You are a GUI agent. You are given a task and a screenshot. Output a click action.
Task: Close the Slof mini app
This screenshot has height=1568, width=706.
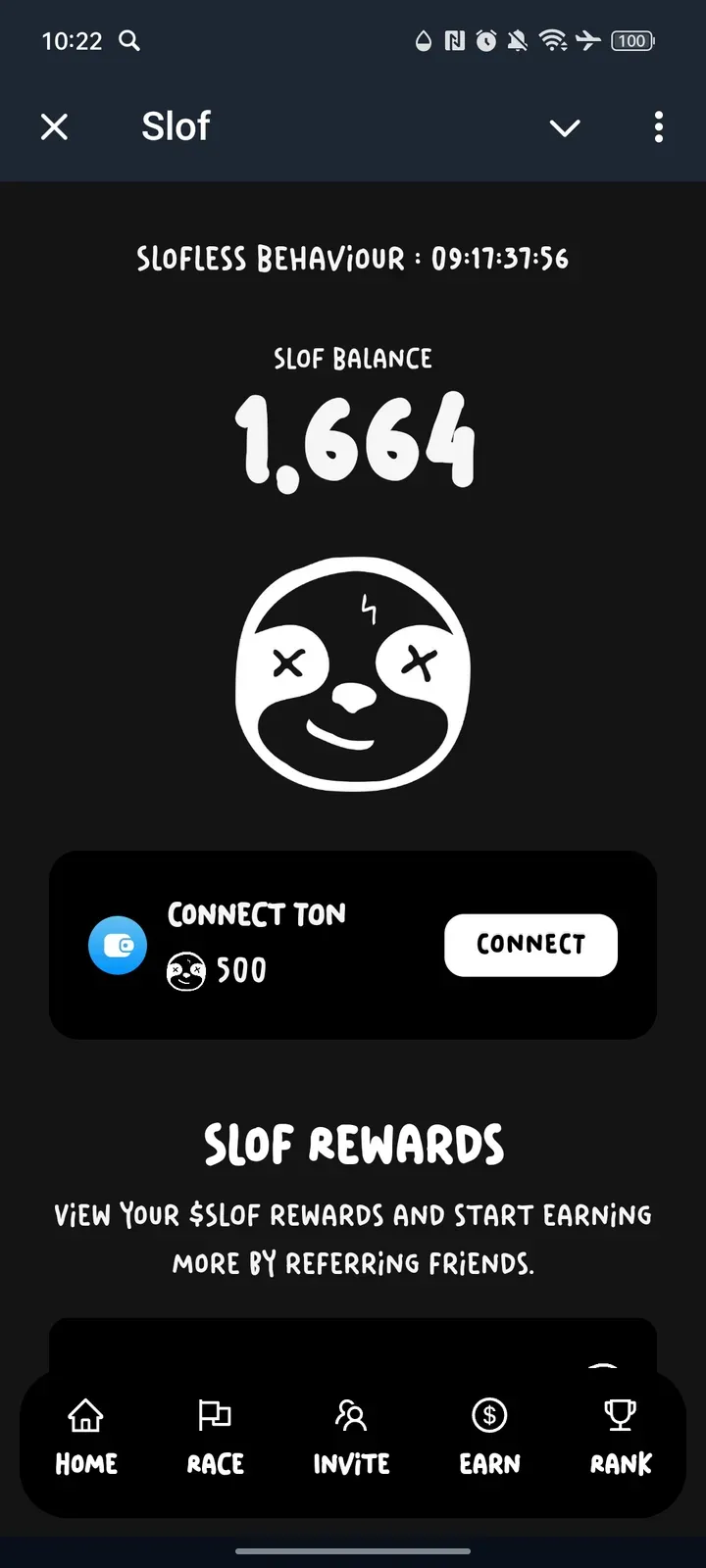55,126
